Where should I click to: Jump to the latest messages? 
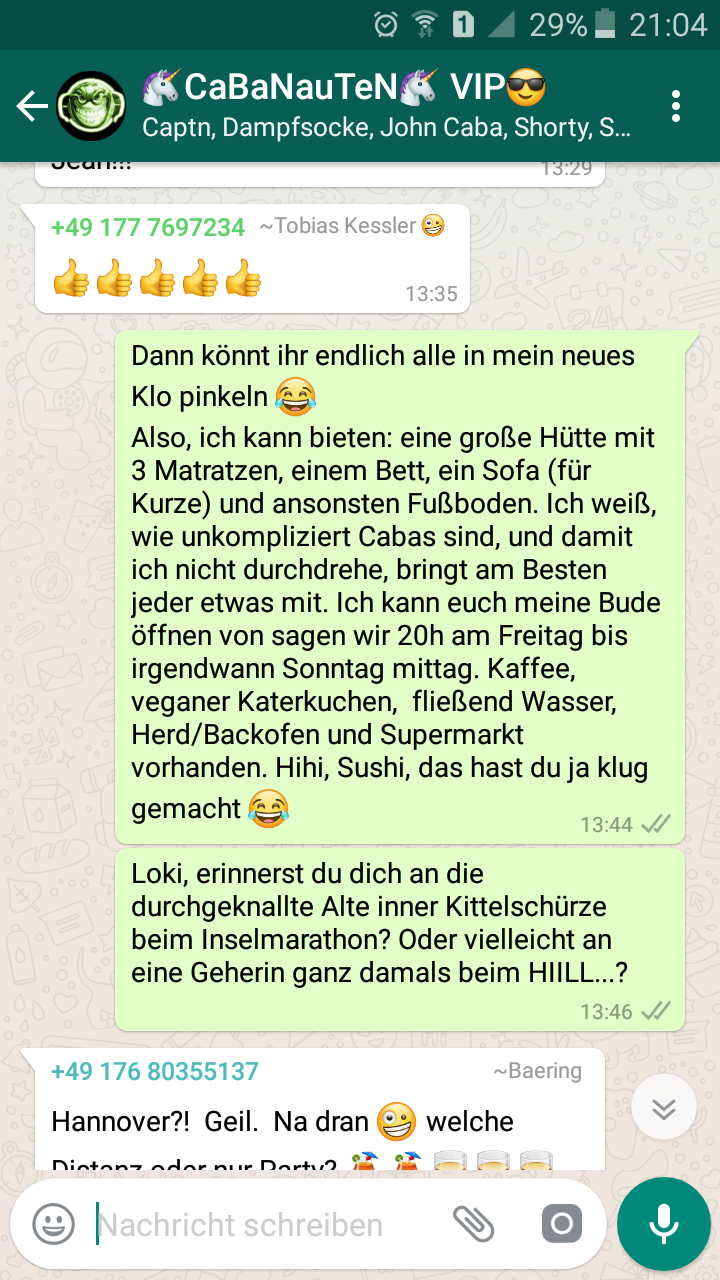664,1107
